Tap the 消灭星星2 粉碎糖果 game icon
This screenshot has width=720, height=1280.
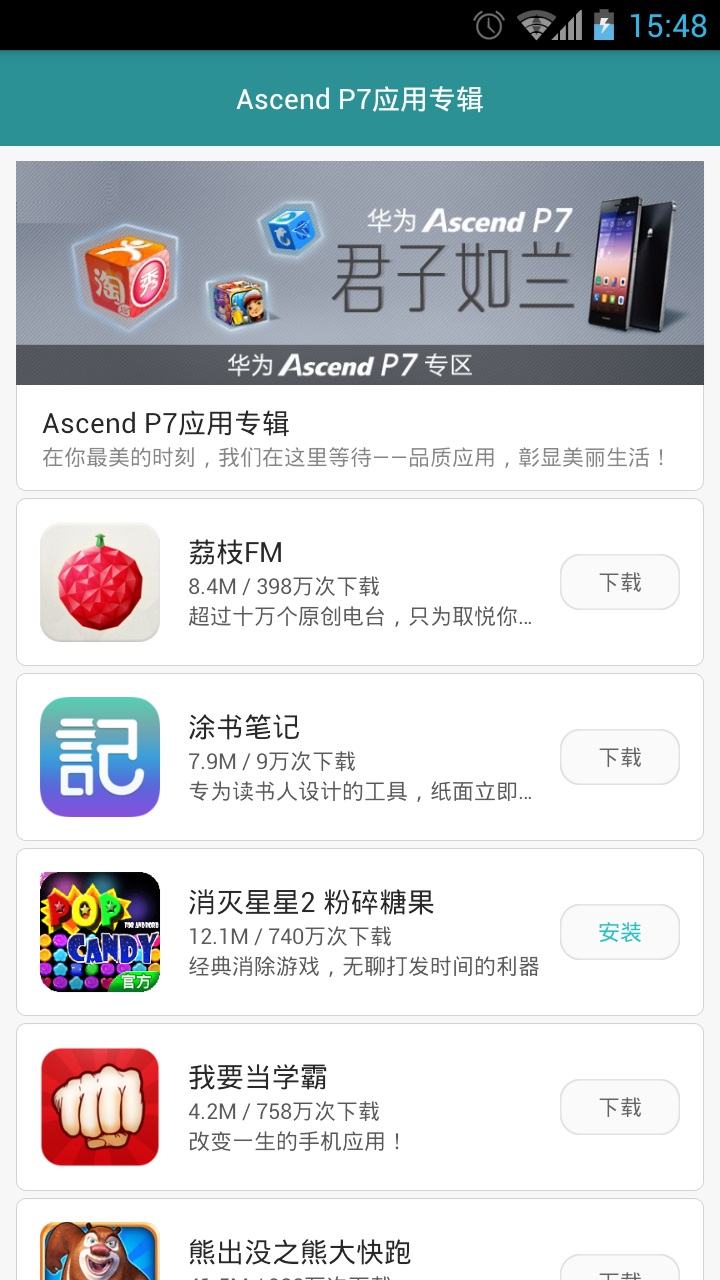(x=99, y=931)
